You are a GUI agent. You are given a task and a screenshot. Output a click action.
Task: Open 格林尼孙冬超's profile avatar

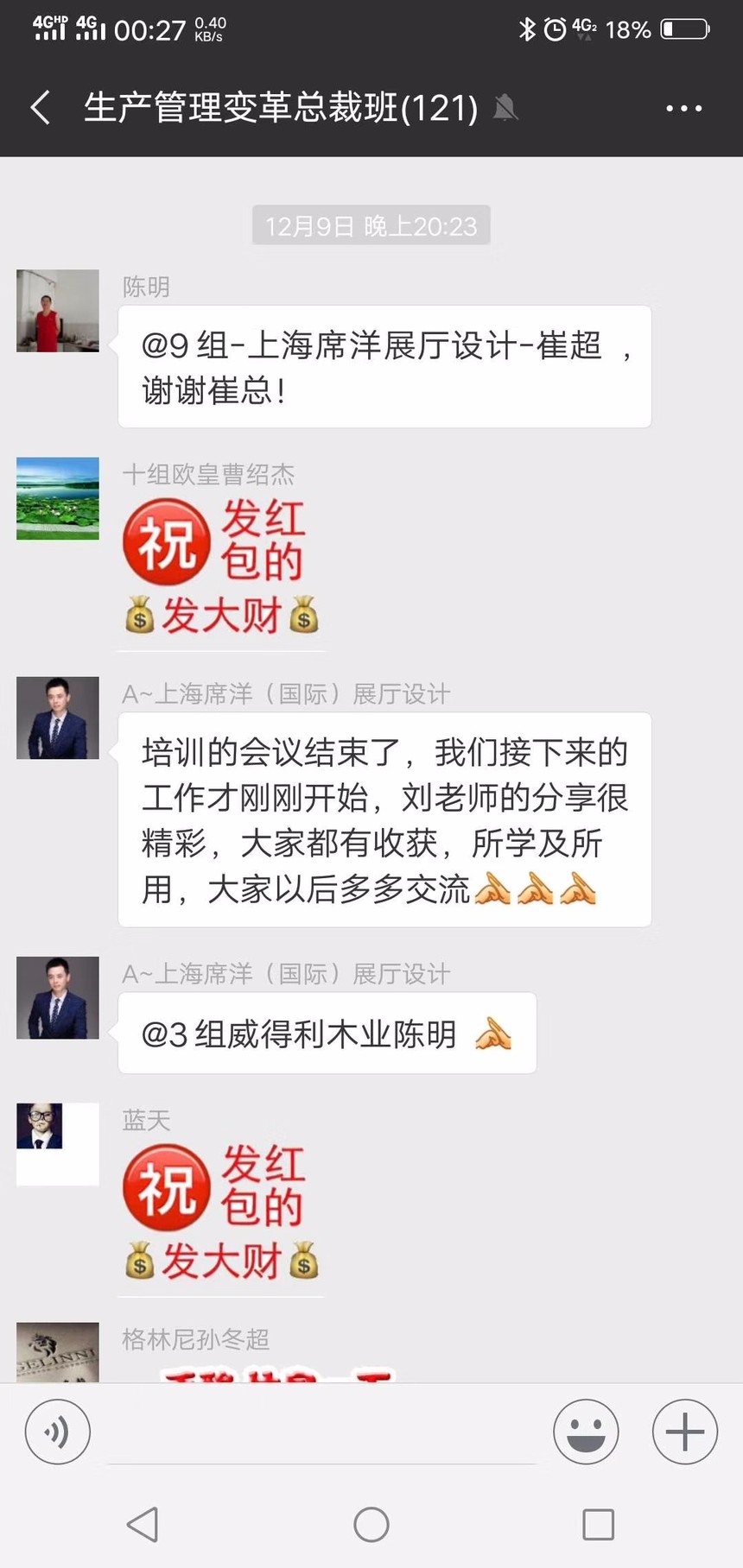pos(58,1352)
